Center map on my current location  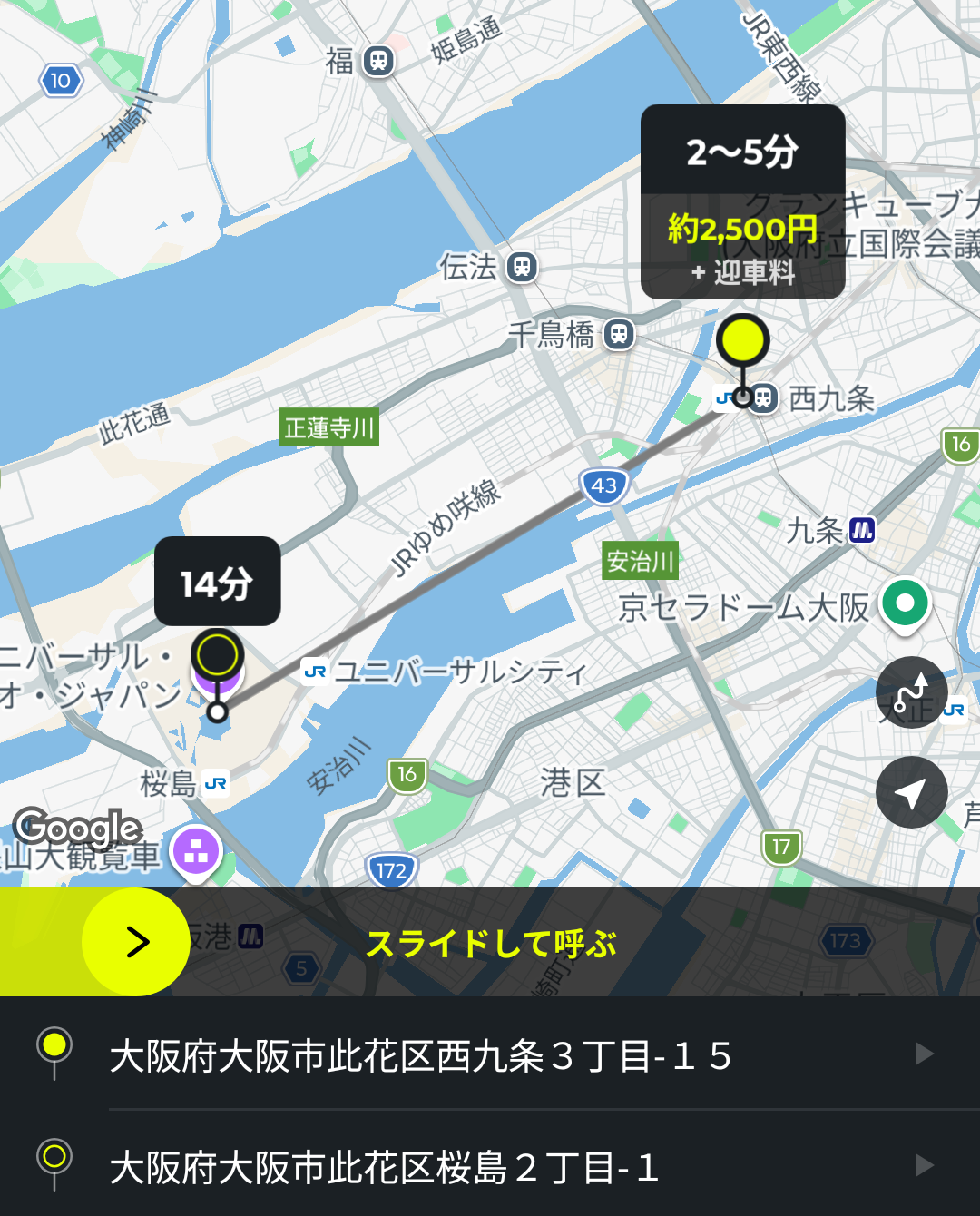pos(911,792)
